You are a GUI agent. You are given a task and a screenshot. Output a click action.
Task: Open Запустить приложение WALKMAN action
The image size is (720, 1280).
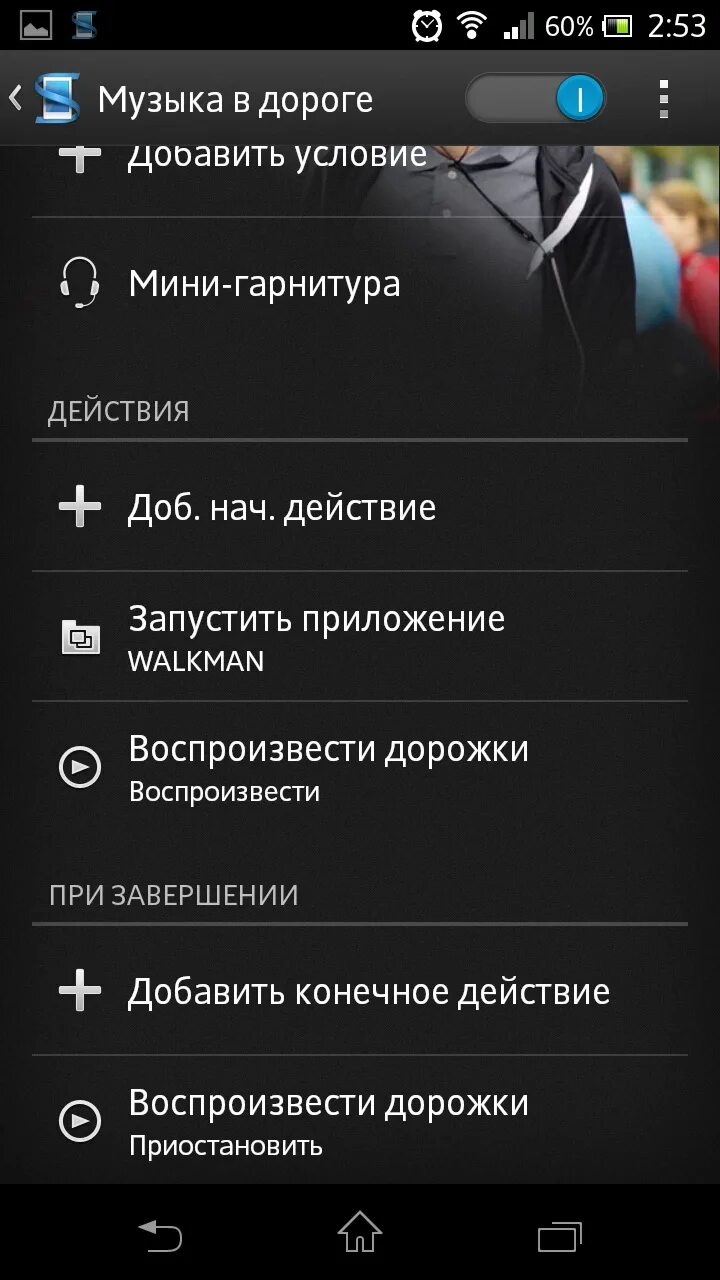click(360, 637)
